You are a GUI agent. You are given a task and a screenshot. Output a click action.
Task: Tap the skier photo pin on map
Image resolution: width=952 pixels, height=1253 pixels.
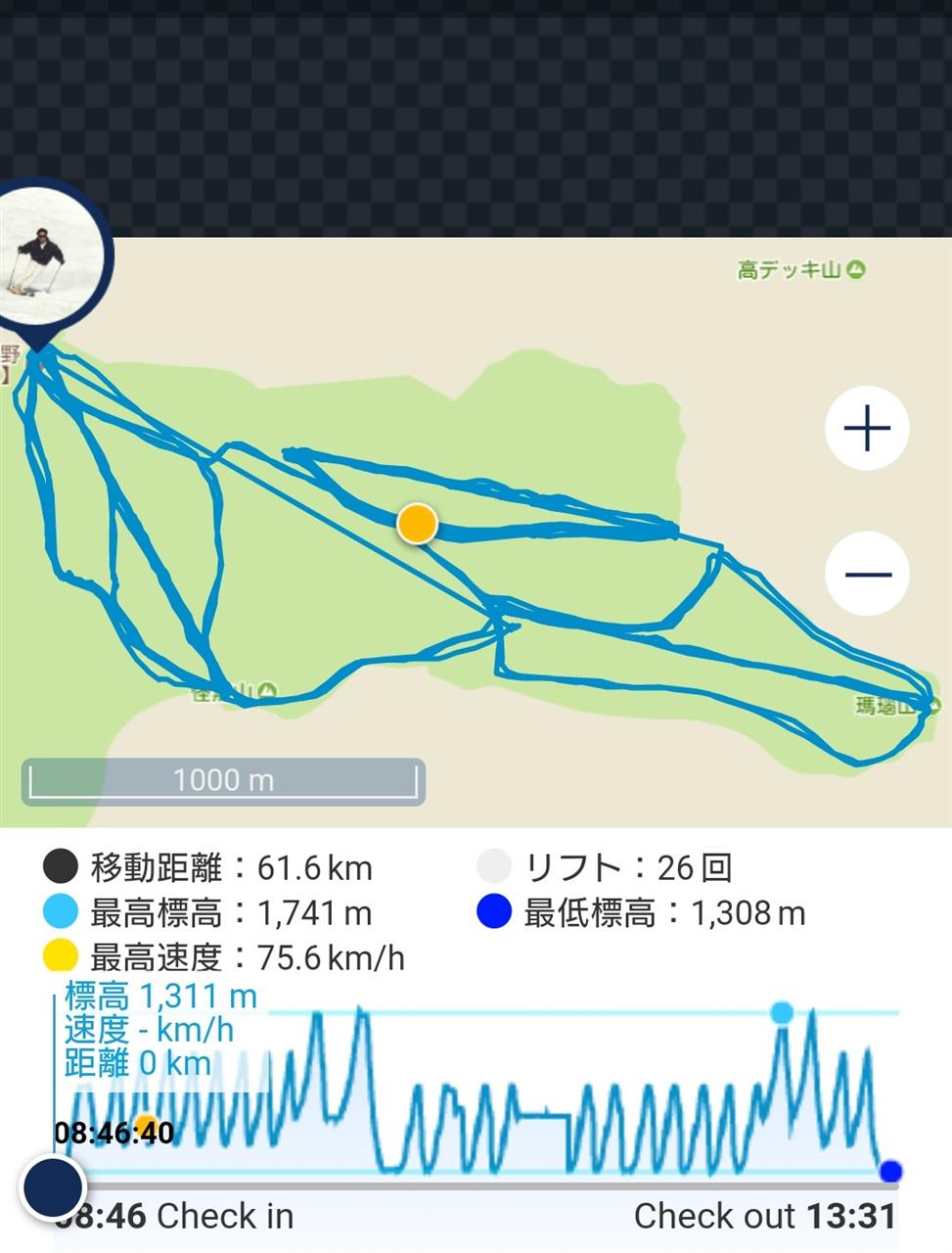(41, 257)
